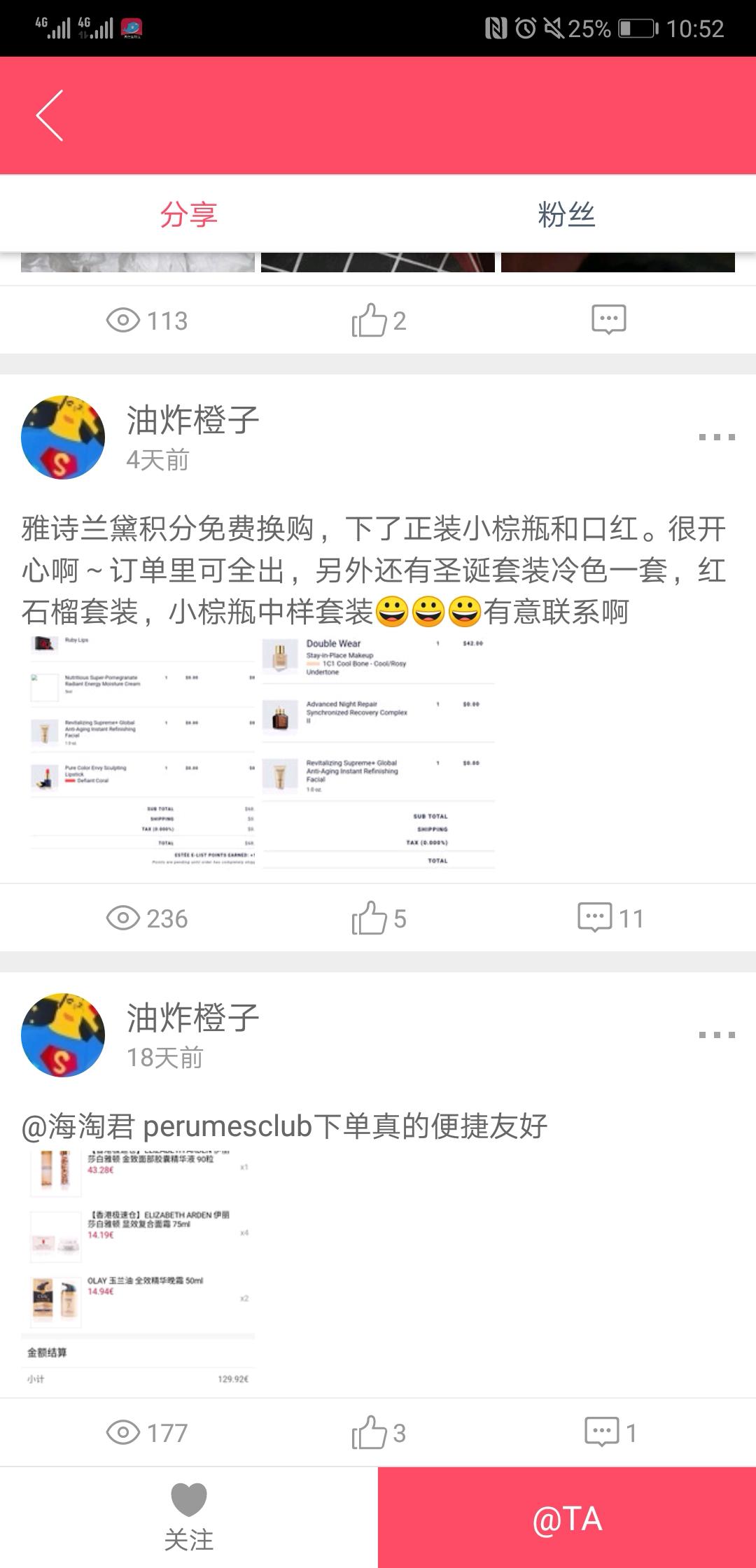
Task: Open the Double Wear order screenshot
Action: (x=378, y=752)
